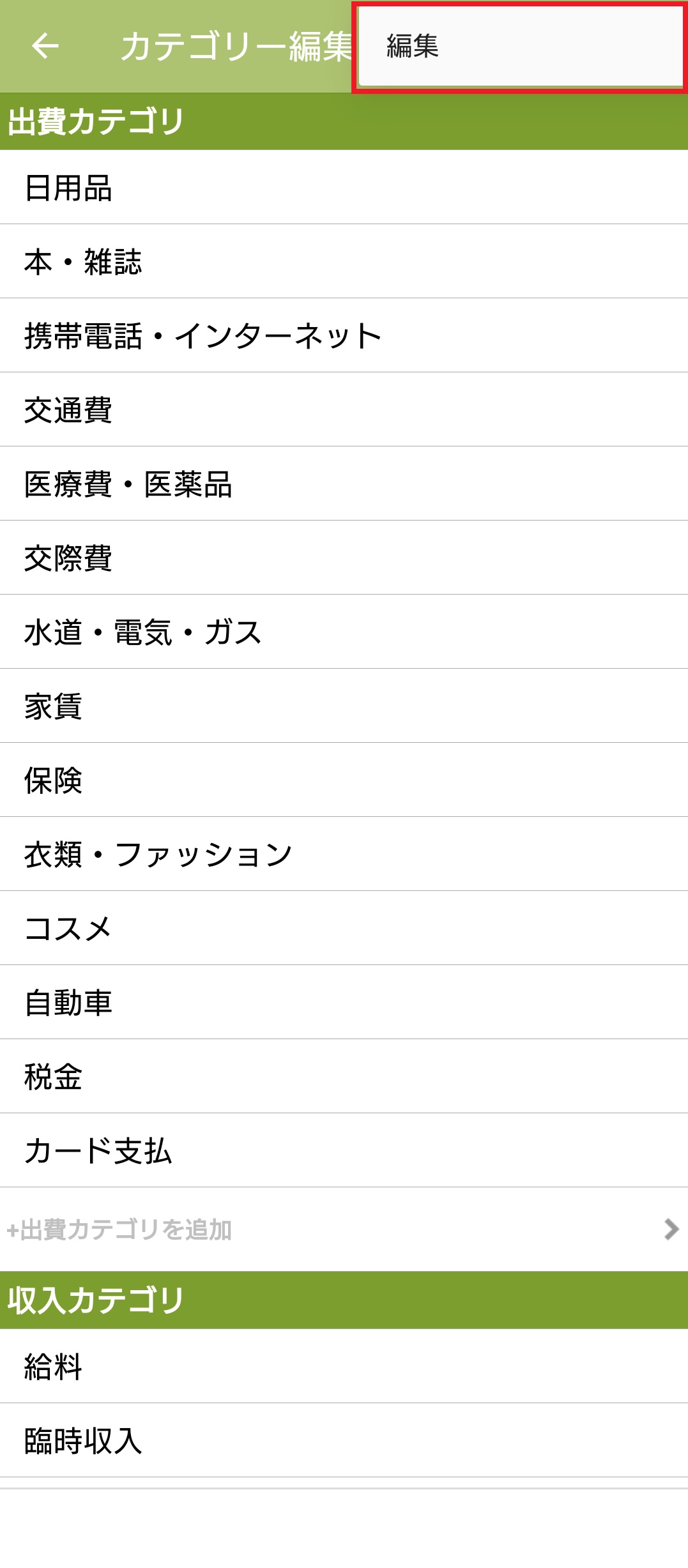Select 携帯電話・インターネット category
The height and width of the screenshot is (1568, 688).
click(344, 336)
